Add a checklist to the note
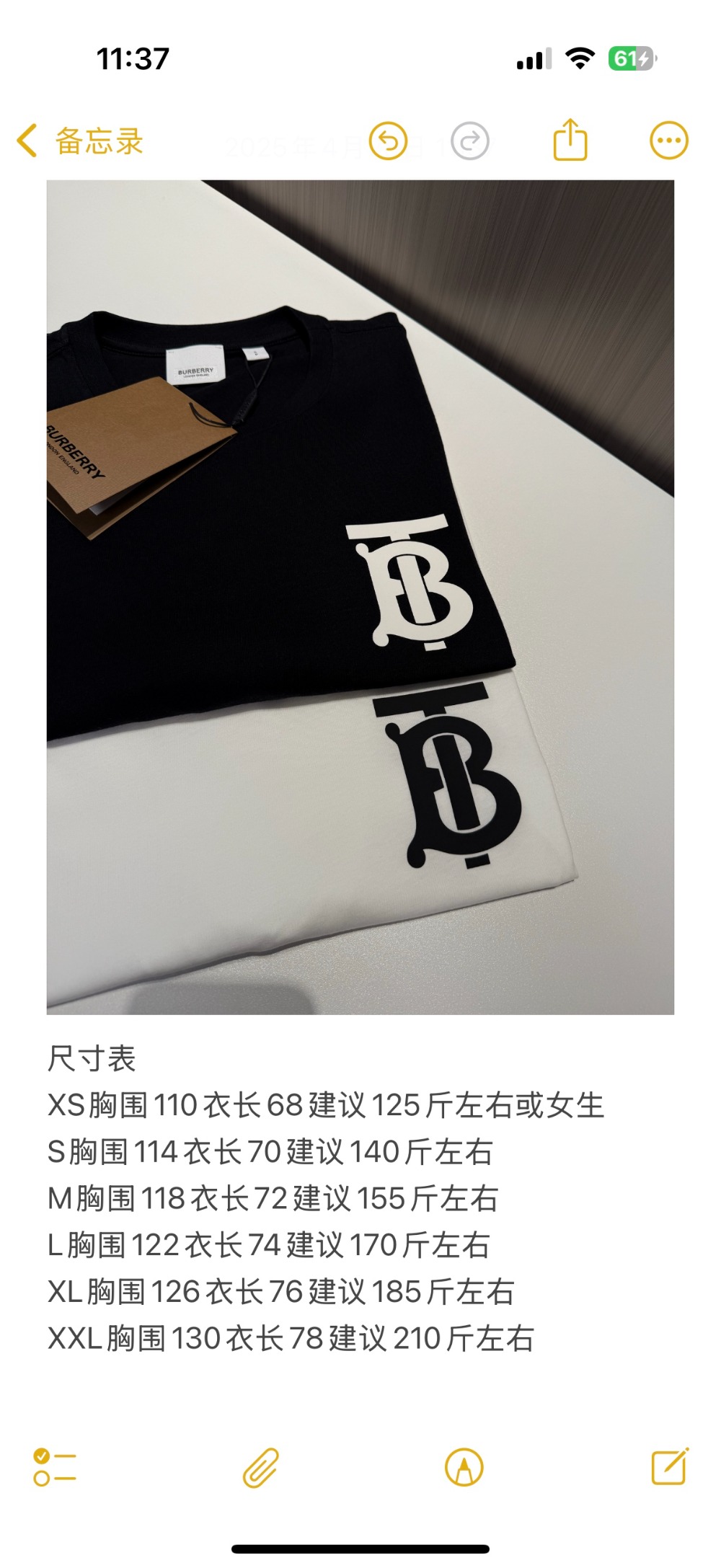Viewport: 721px width, 1568px height. coord(55,1468)
